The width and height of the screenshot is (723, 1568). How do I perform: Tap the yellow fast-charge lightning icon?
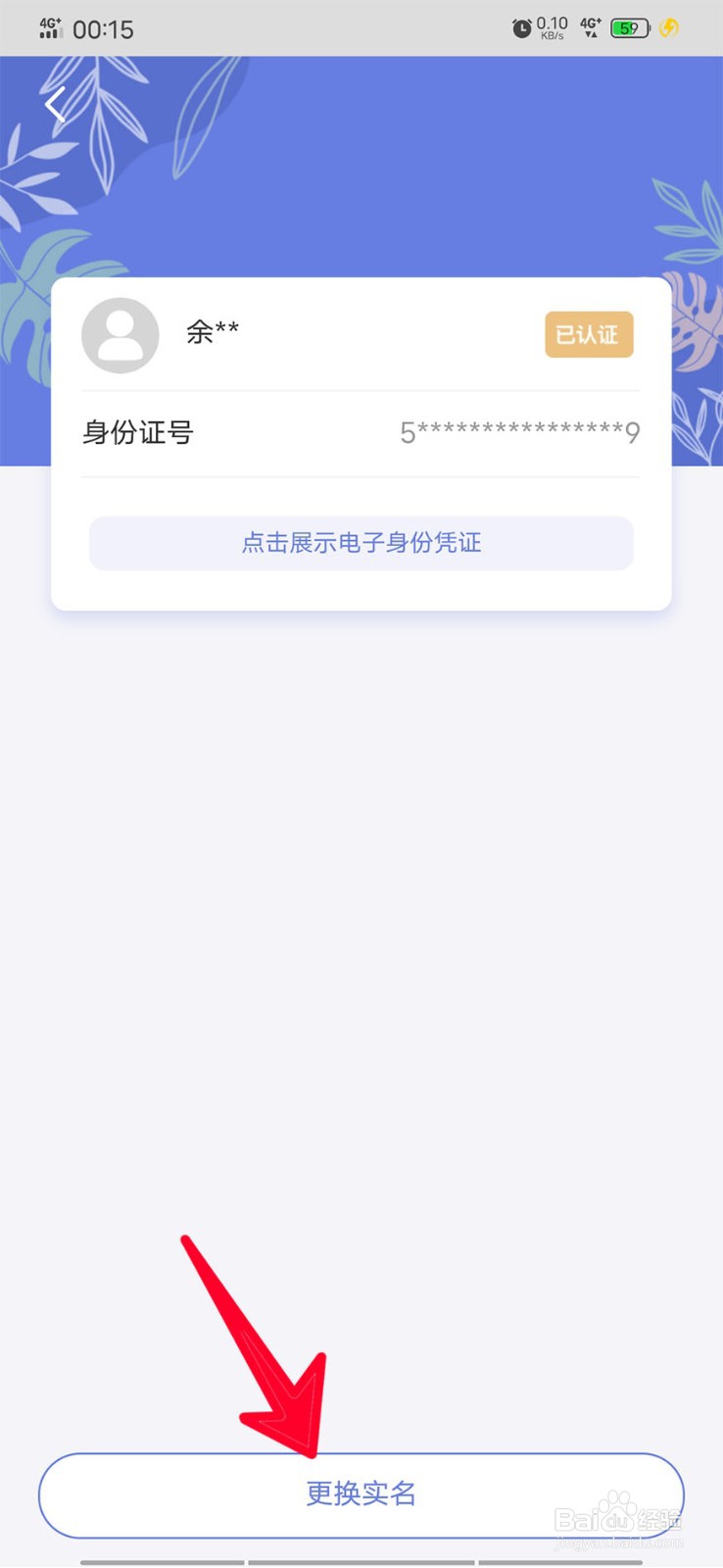point(669,28)
